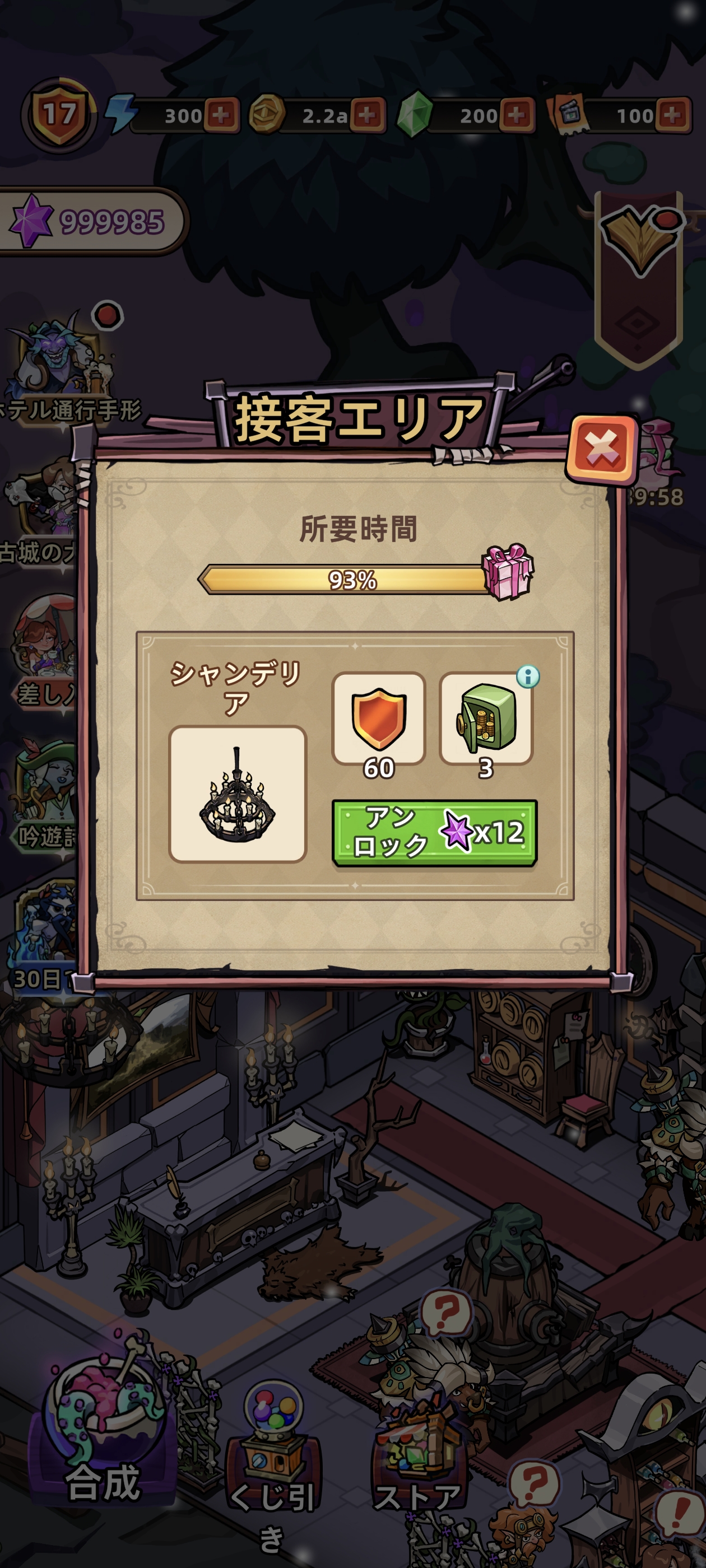Tap the gift box on the progress bar
This screenshot has width=706, height=1568.
coord(508,571)
